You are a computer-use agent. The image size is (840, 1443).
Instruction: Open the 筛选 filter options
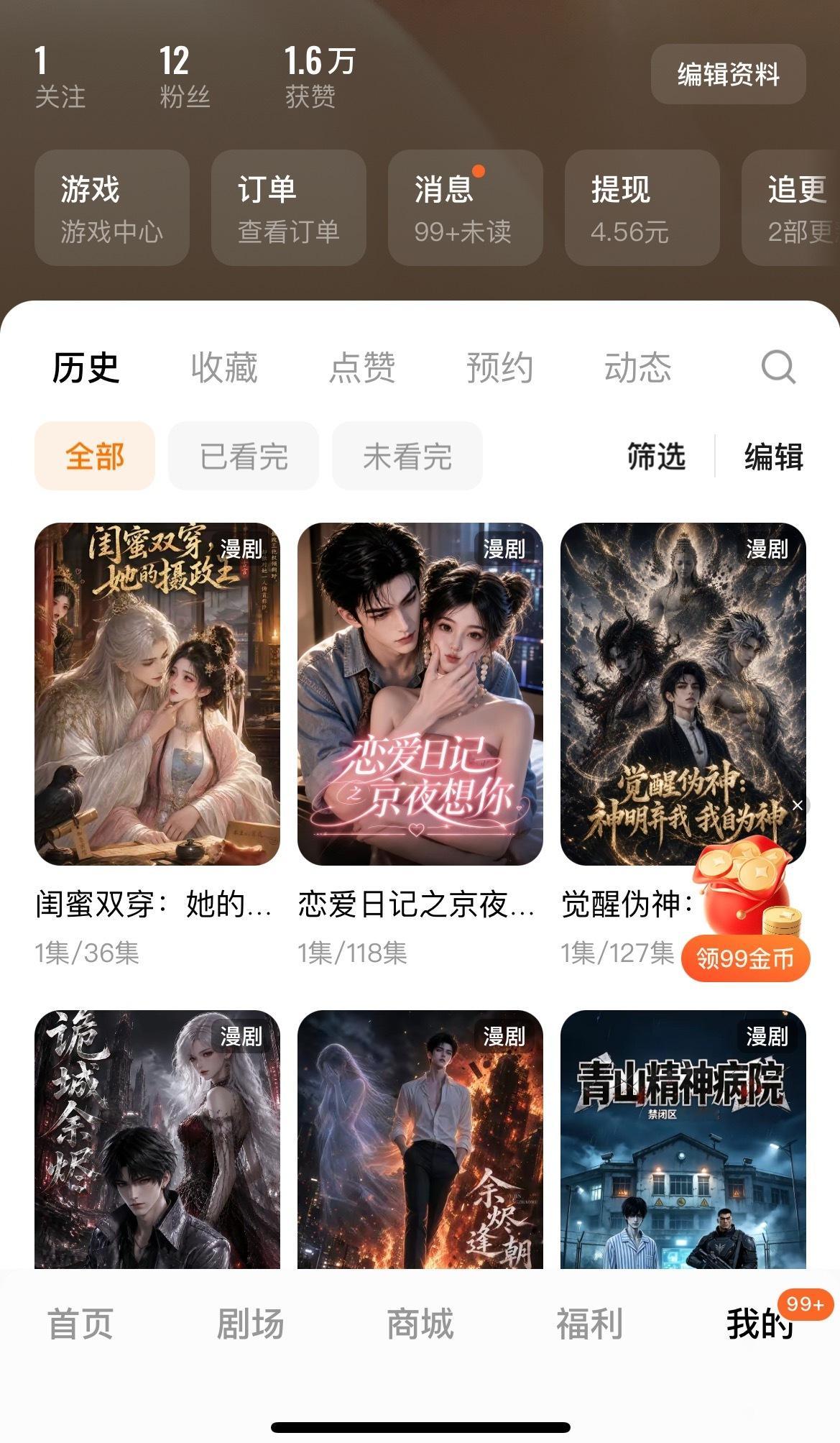click(657, 456)
